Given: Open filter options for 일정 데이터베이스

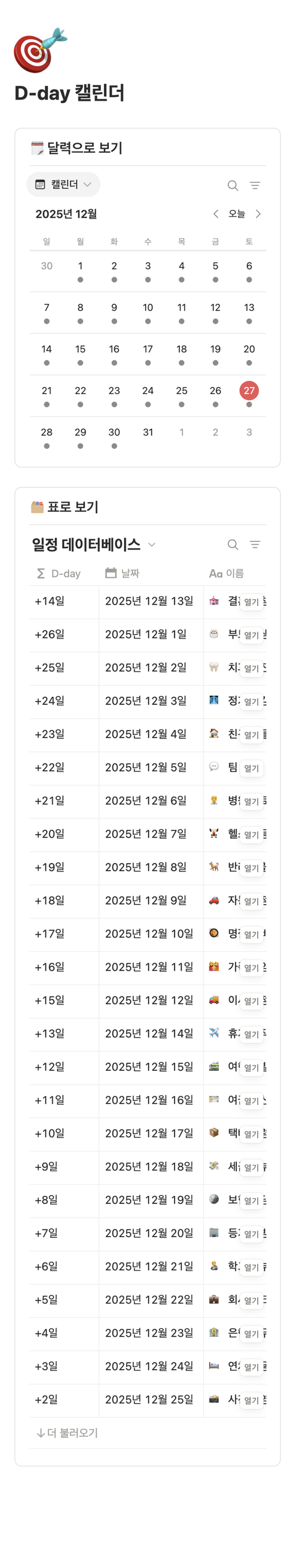Looking at the screenshot, I should tap(255, 545).
